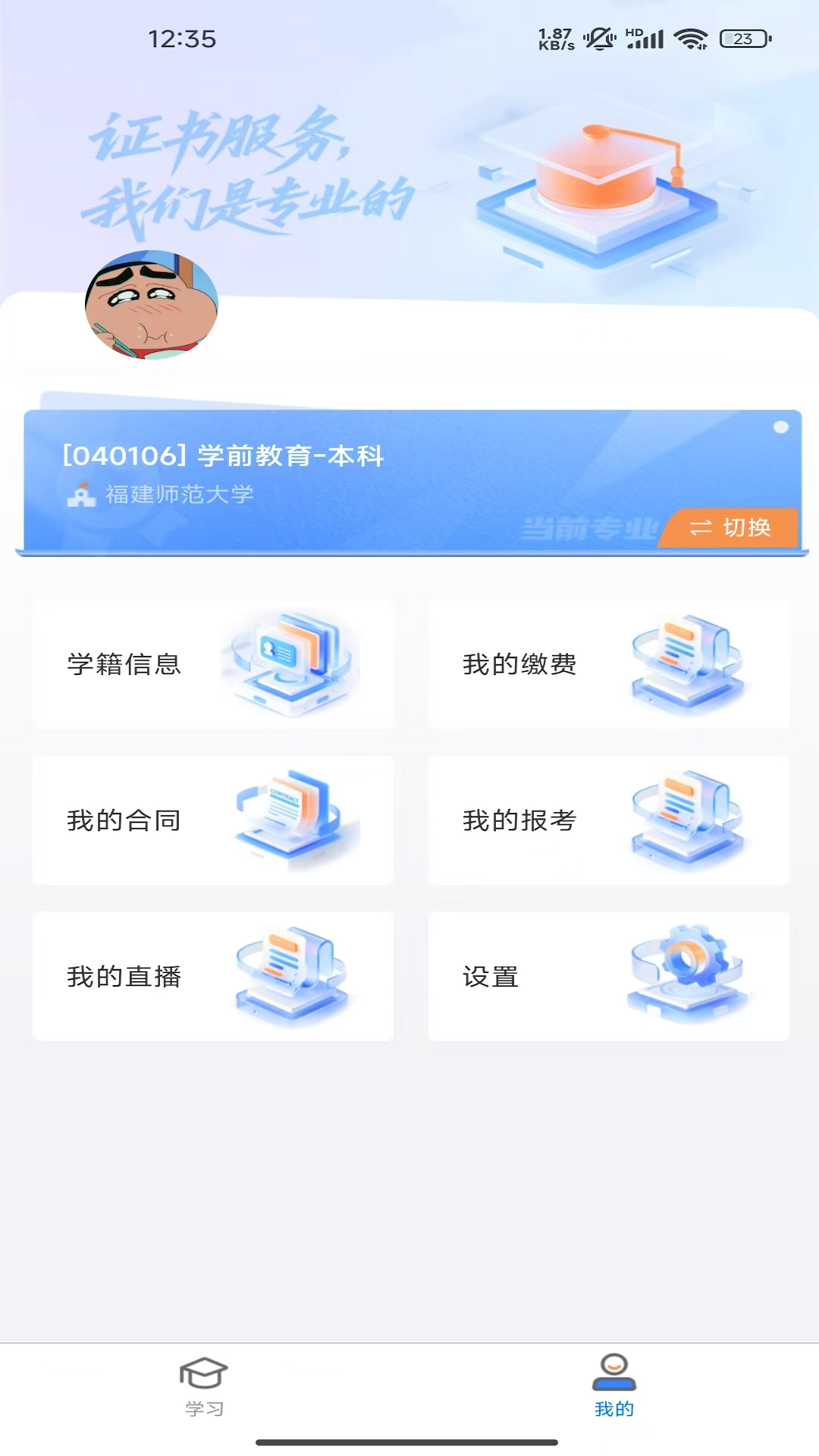Viewport: 819px width, 1456px height.
Task: Open the profile avatar picture
Action: [x=151, y=304]
